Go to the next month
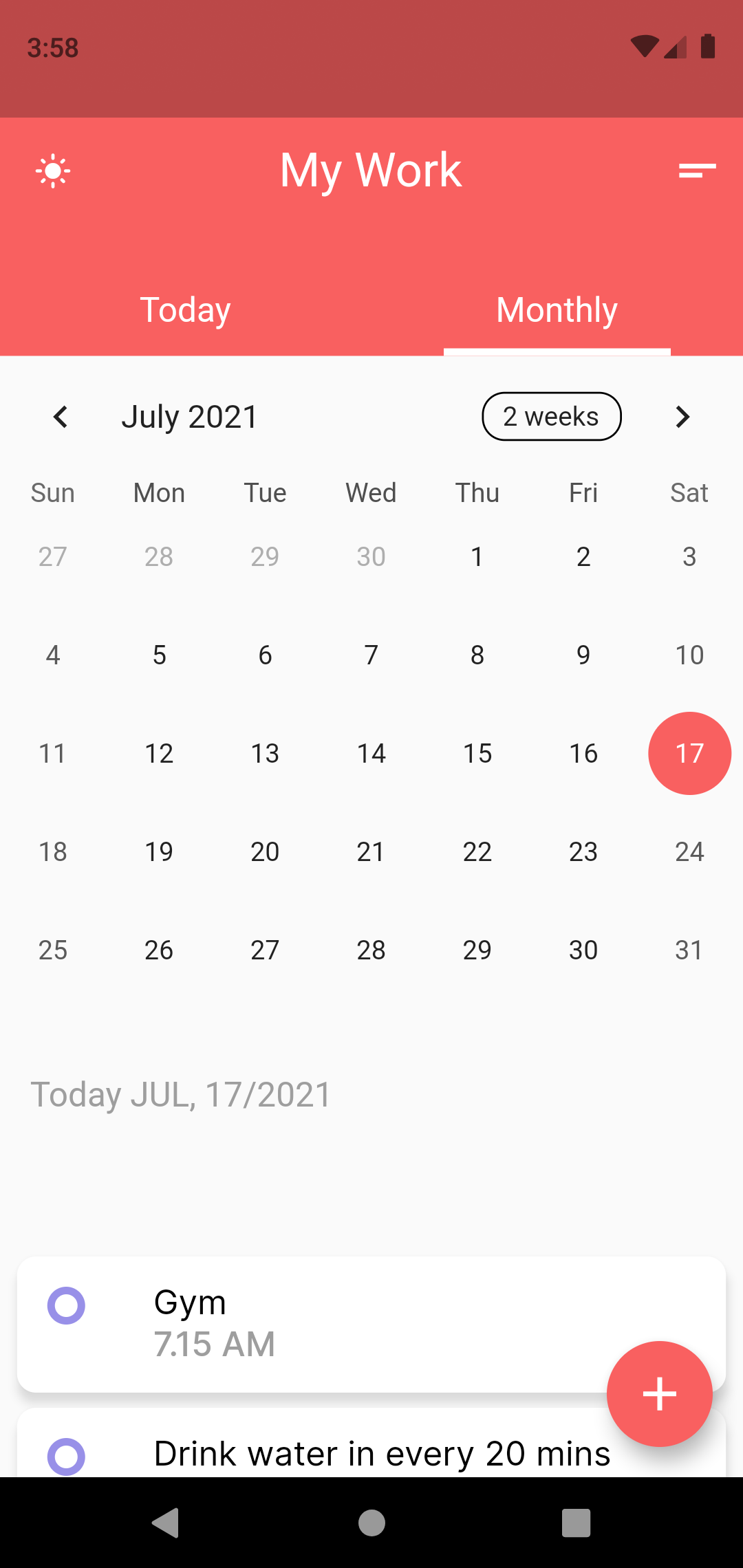 682,417
